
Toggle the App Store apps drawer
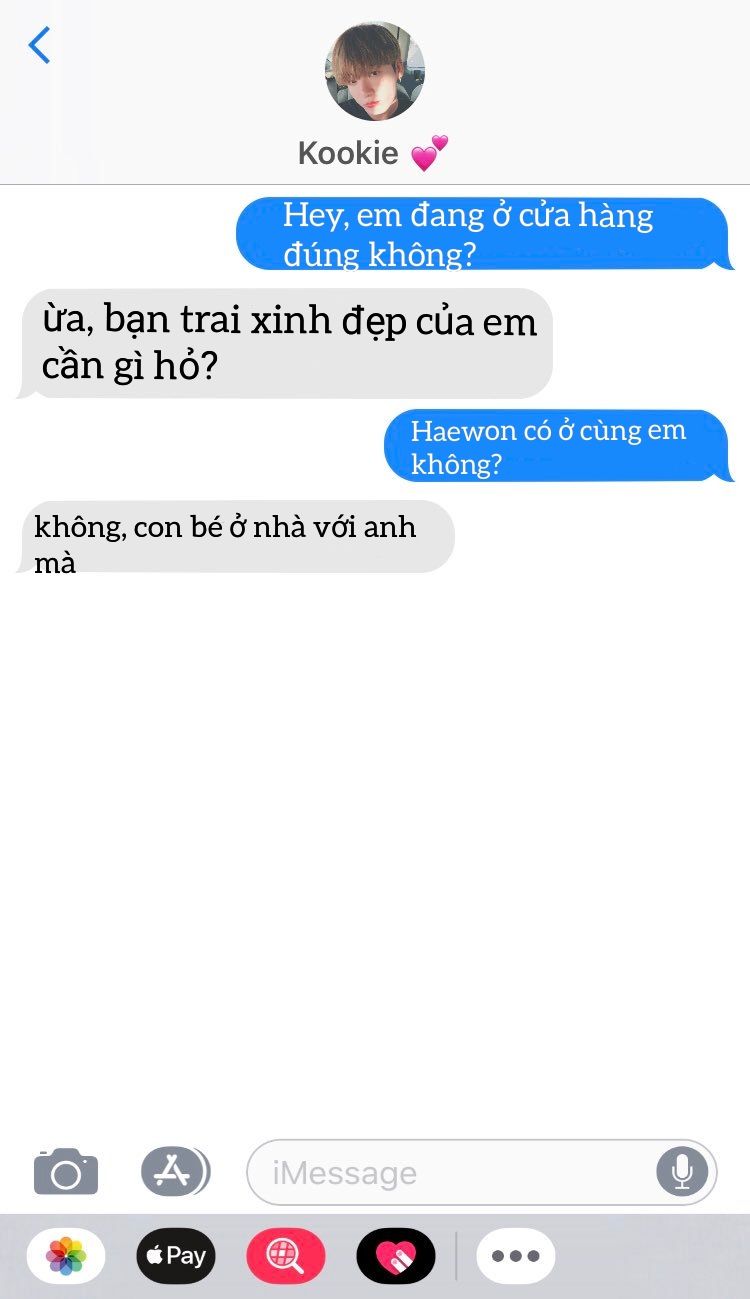pos(175,1171)
